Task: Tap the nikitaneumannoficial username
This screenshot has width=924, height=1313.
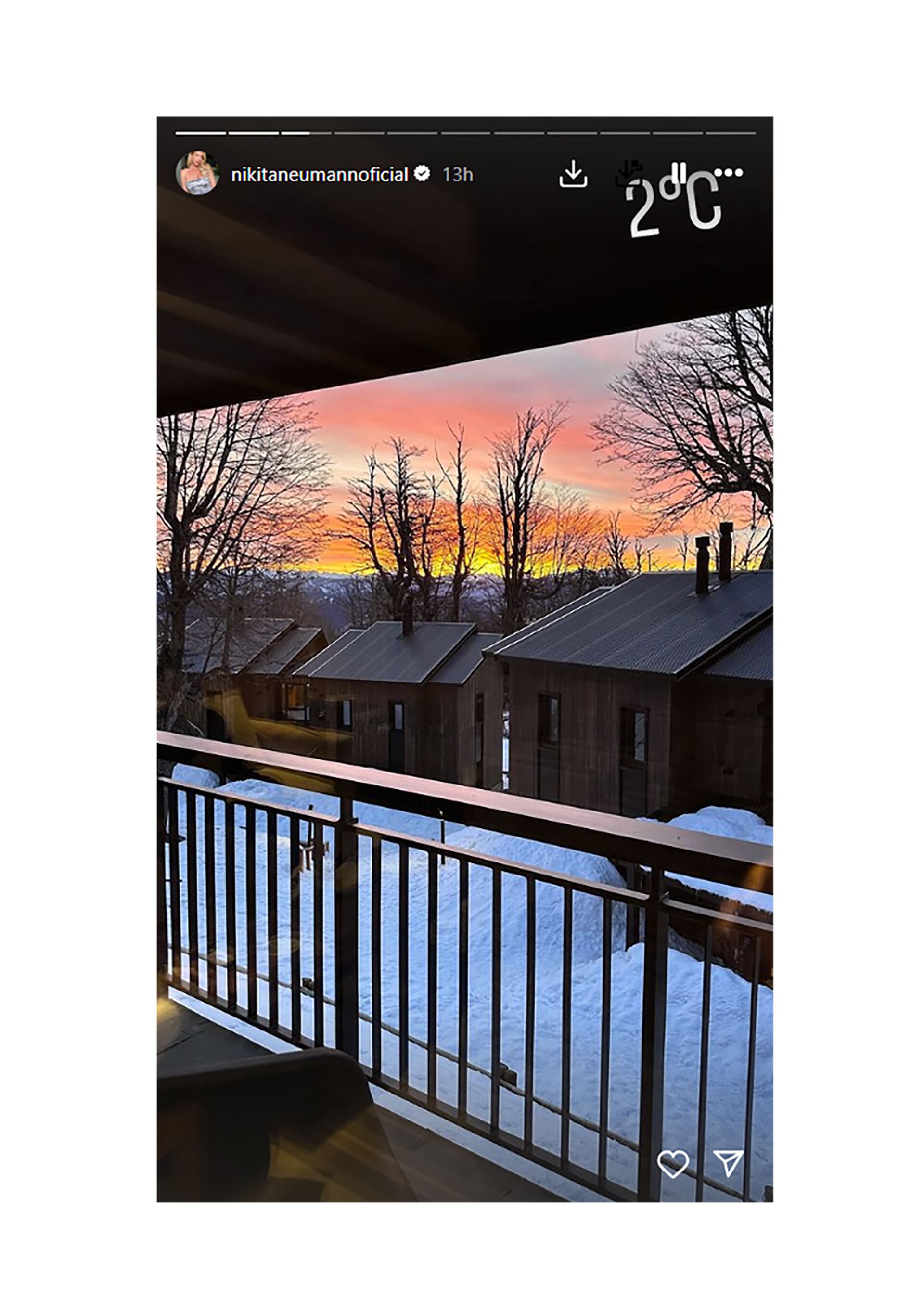Action: click(319, 174)
